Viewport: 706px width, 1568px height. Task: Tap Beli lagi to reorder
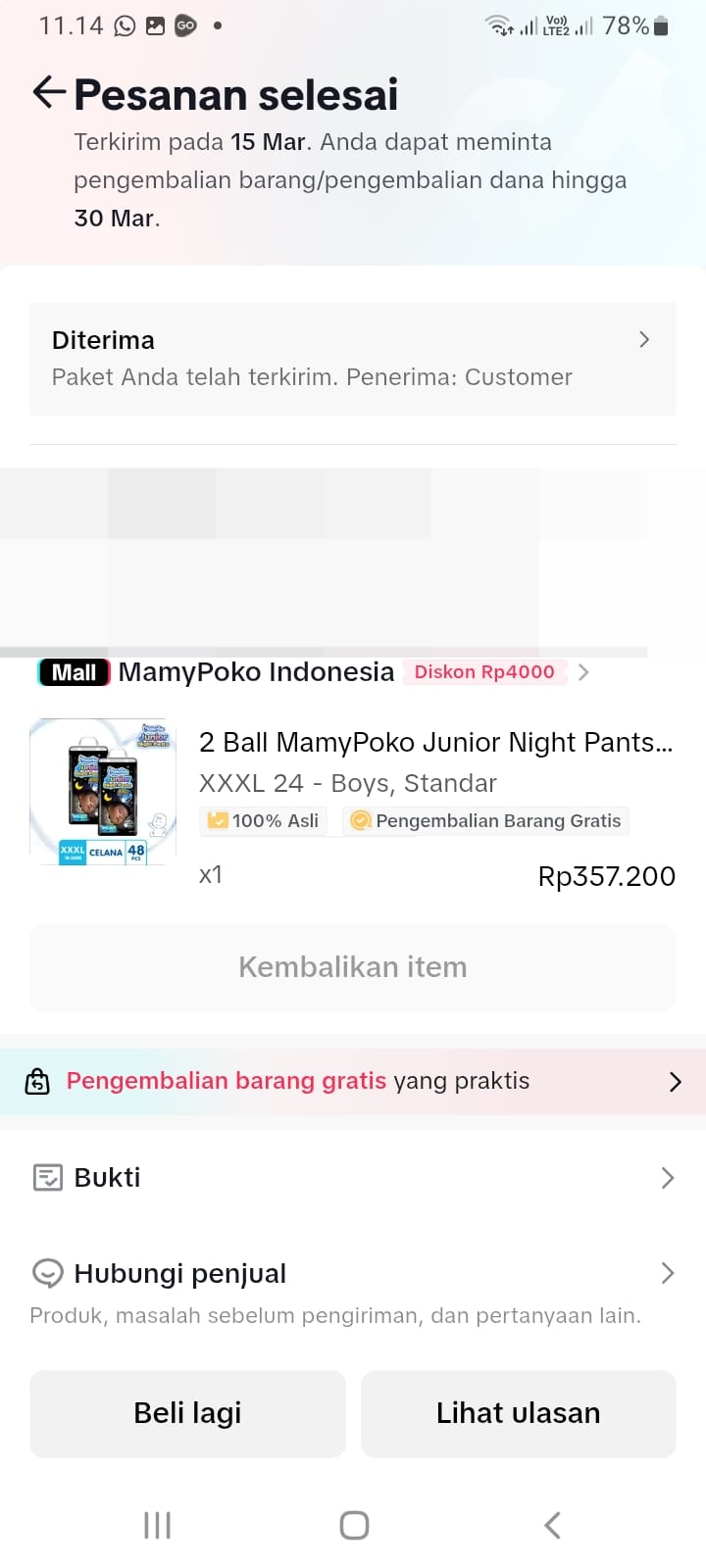pyautogui.click(x=187, y=1413)
